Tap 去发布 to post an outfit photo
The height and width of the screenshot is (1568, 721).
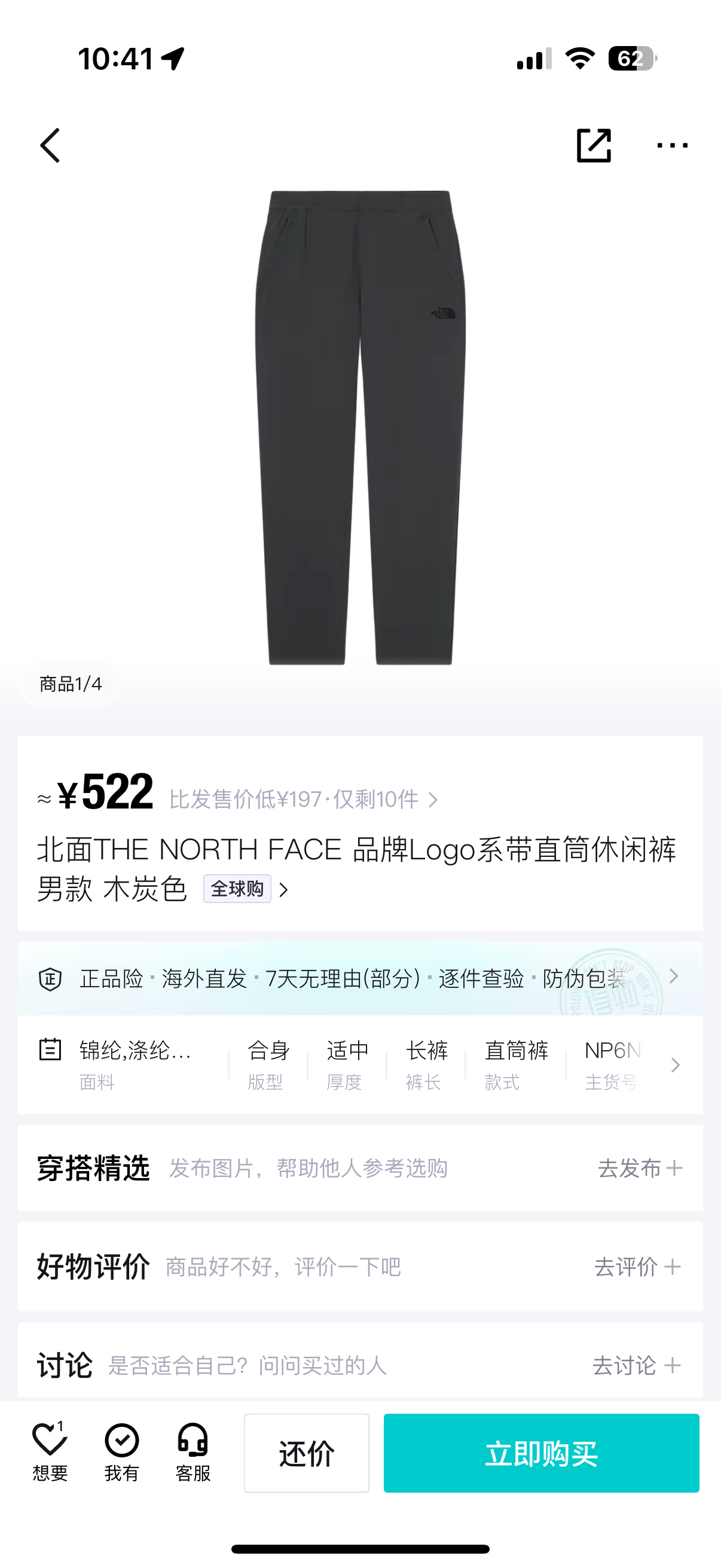click(640, 1168)
